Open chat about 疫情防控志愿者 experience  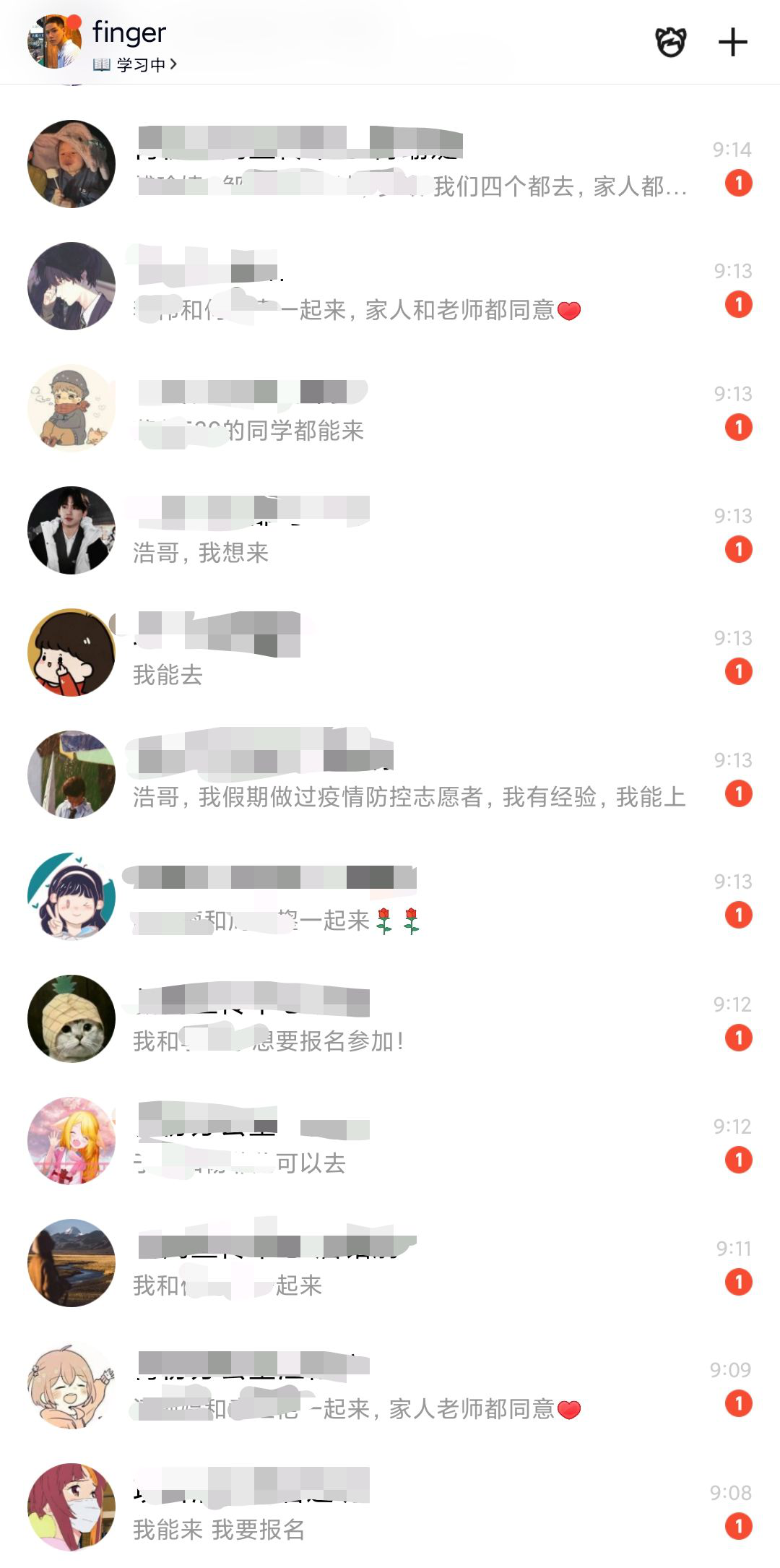click(x=412, y=776)
